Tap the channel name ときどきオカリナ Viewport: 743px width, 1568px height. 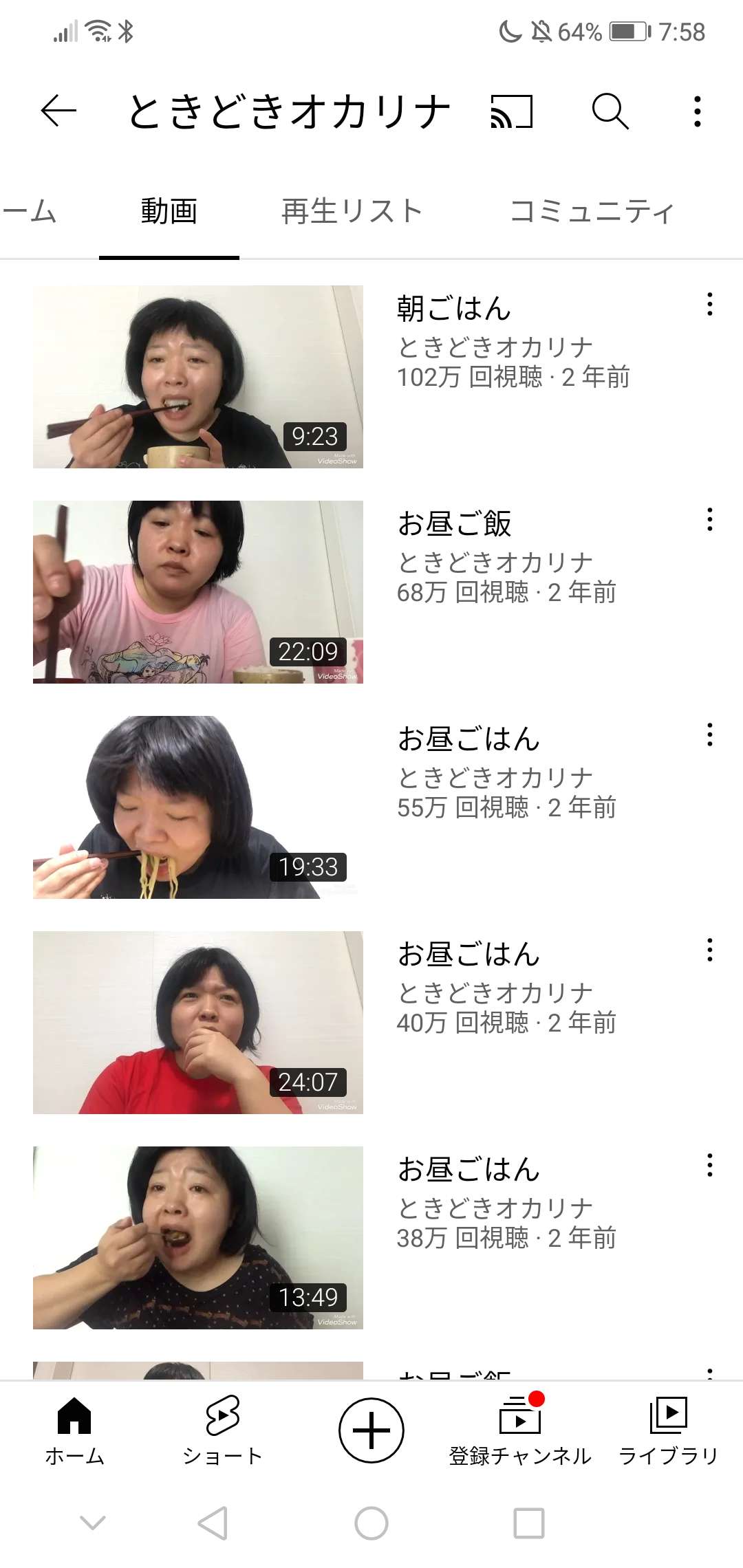[289, 111]
